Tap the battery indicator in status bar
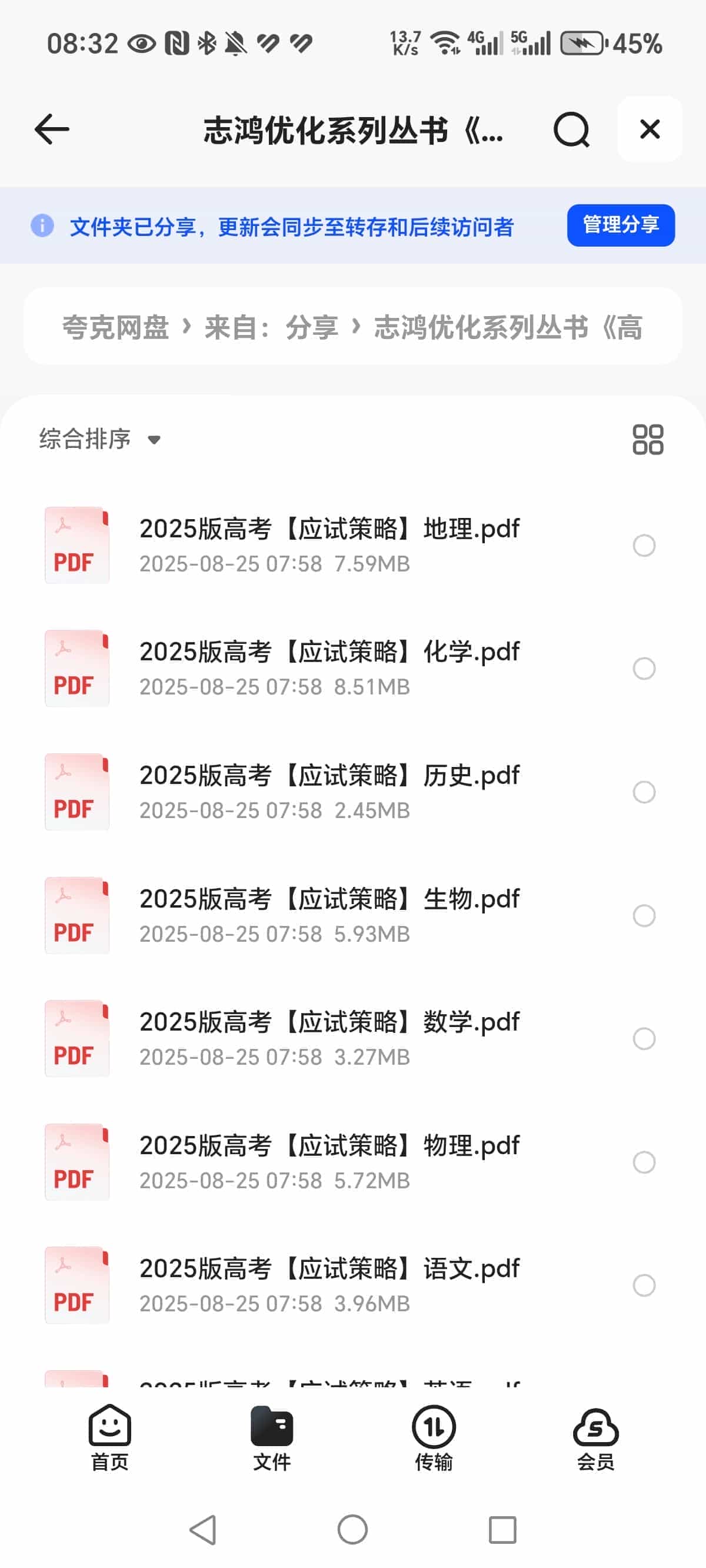706x1568 pixels. pos(580,41)
